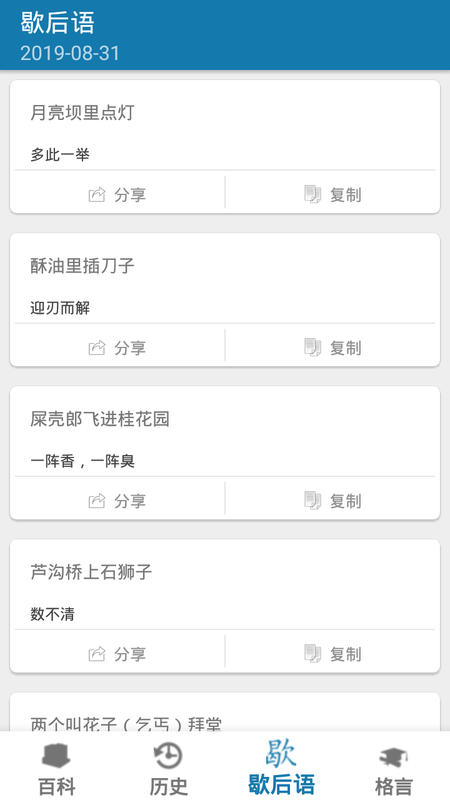Copy the 屎壳郎飞进桂花园 saying
450x800 pixels.
[333, 501]
